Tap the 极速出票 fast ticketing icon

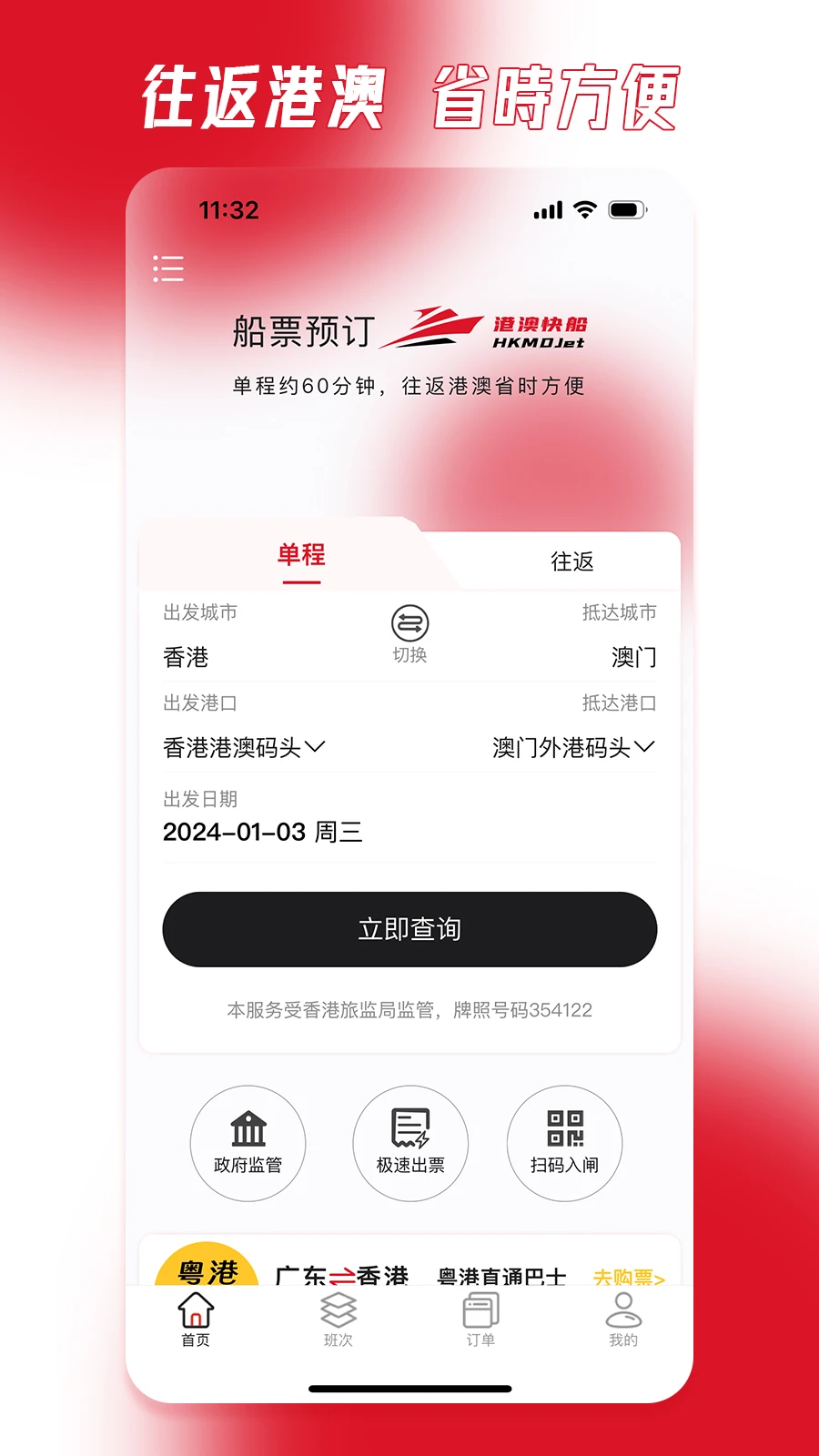click(x=409, y=1142)
